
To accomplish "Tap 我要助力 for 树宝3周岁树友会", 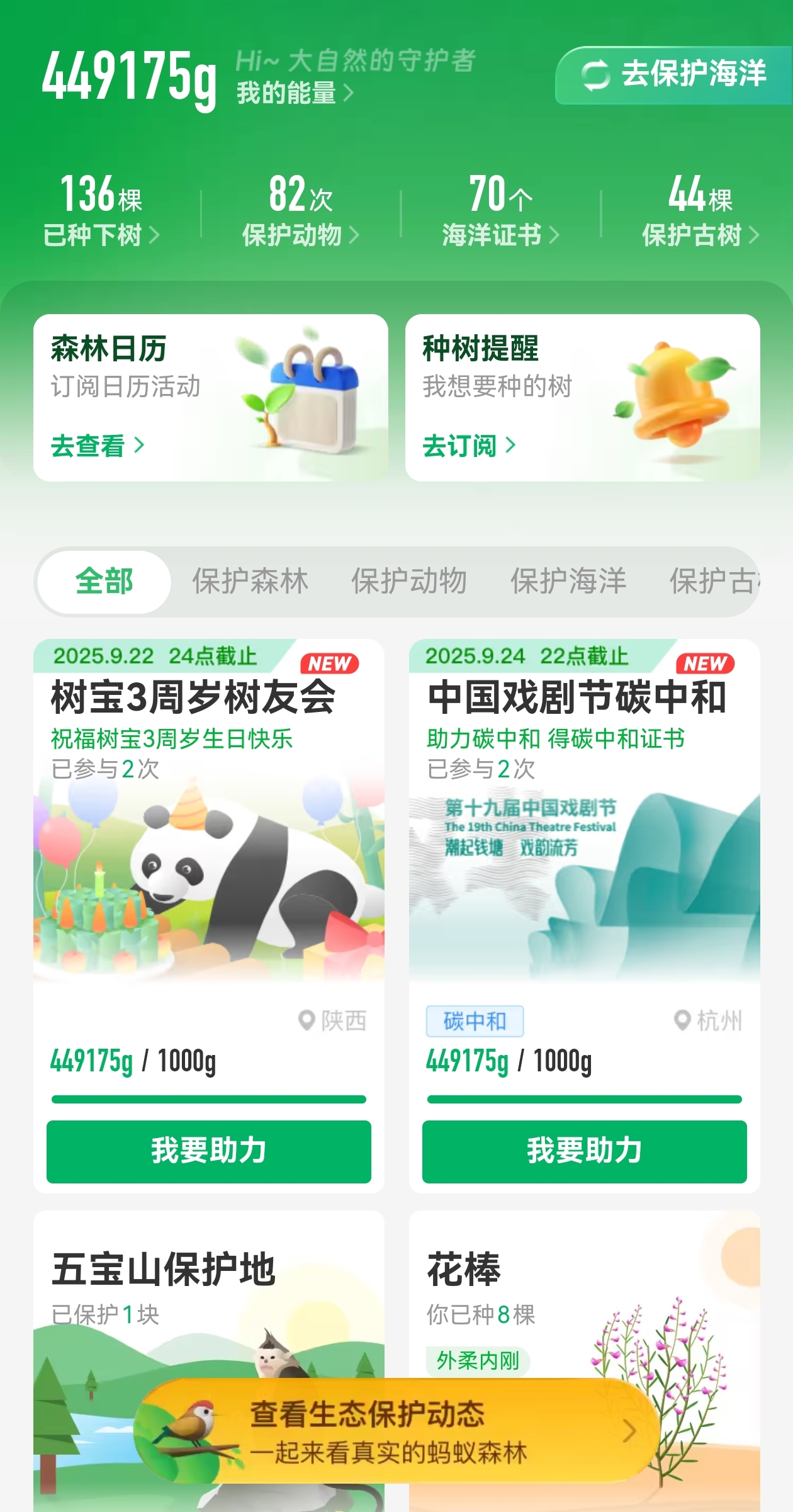I will click(x=208, y=1151).
